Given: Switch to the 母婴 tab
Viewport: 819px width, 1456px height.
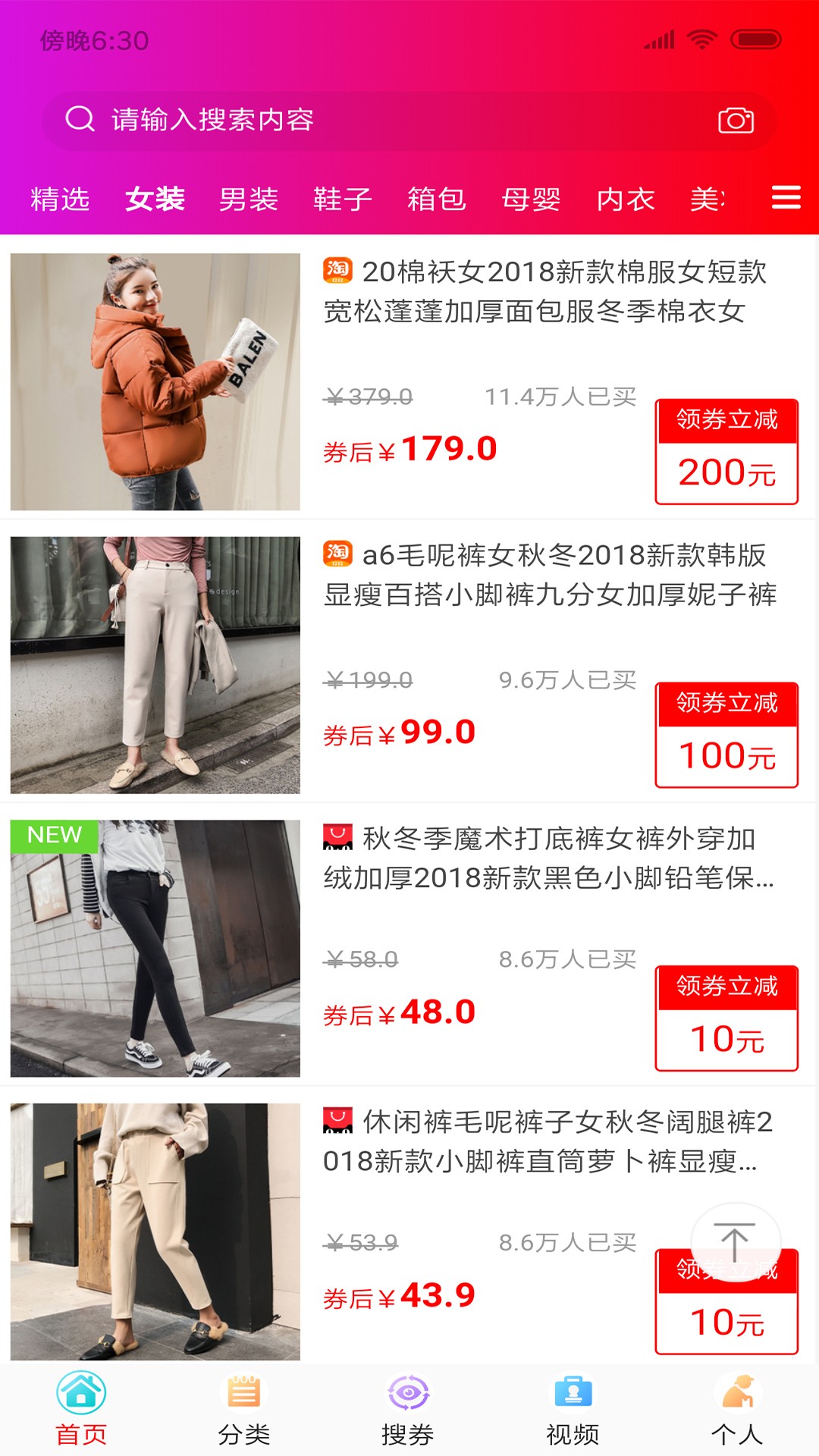Looking at the screenshot, I should (531, 199).
